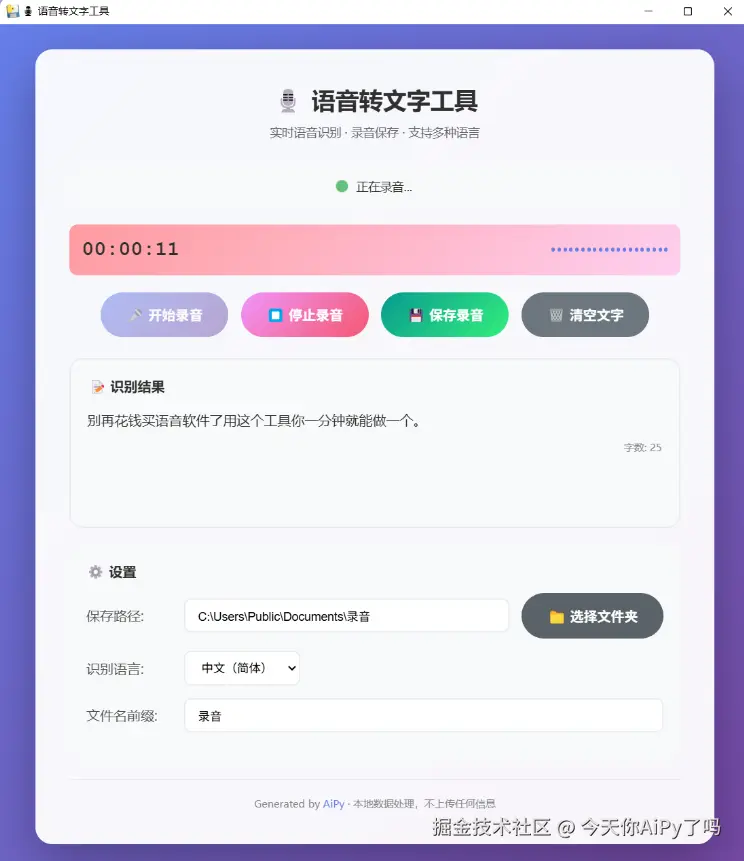Save the recording via 保存录音
This screenshot has height=861, width=744.
pyautogui.click(x=445, y=315)
